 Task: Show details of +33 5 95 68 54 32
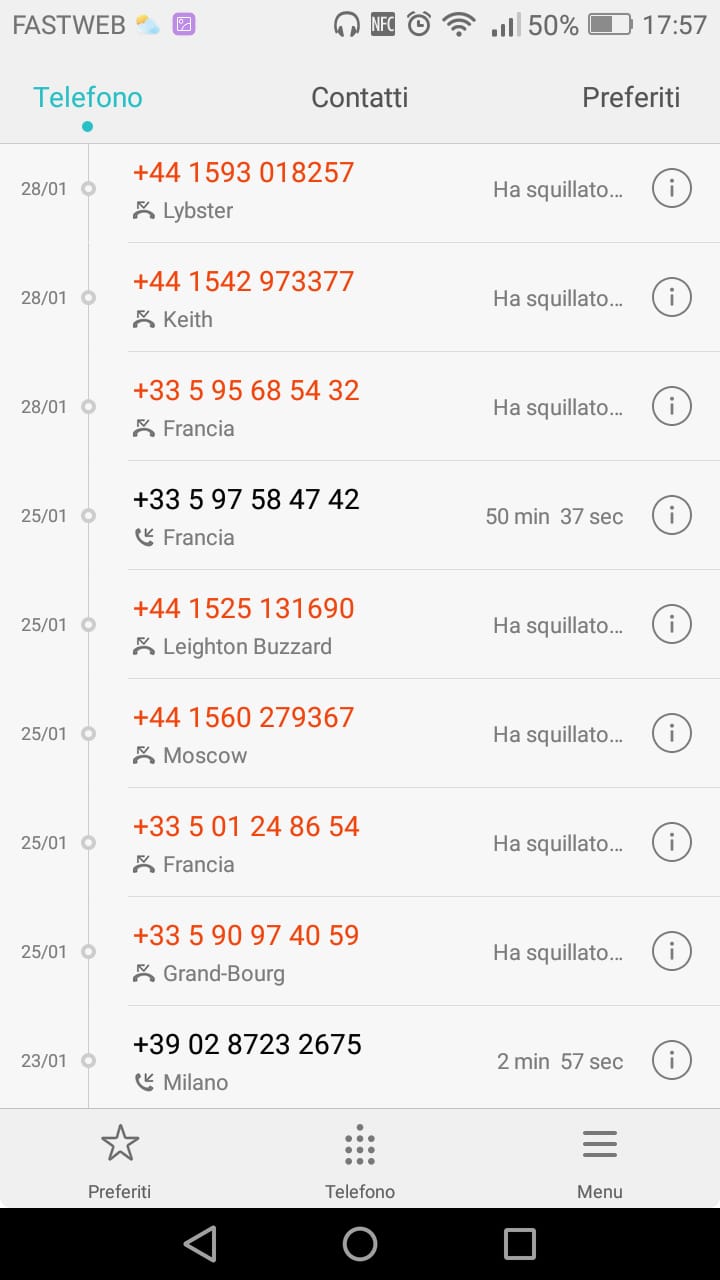pyautogui.click(x=671, y=406)
